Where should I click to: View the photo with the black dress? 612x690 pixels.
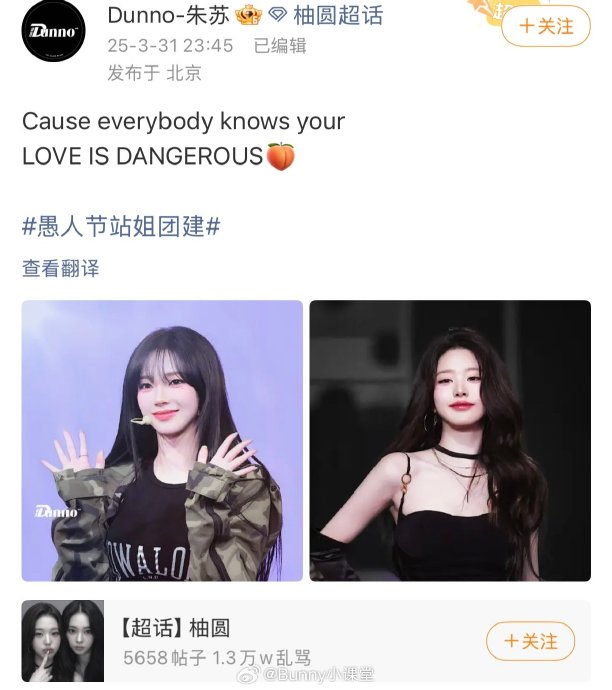tap(450, 440)
